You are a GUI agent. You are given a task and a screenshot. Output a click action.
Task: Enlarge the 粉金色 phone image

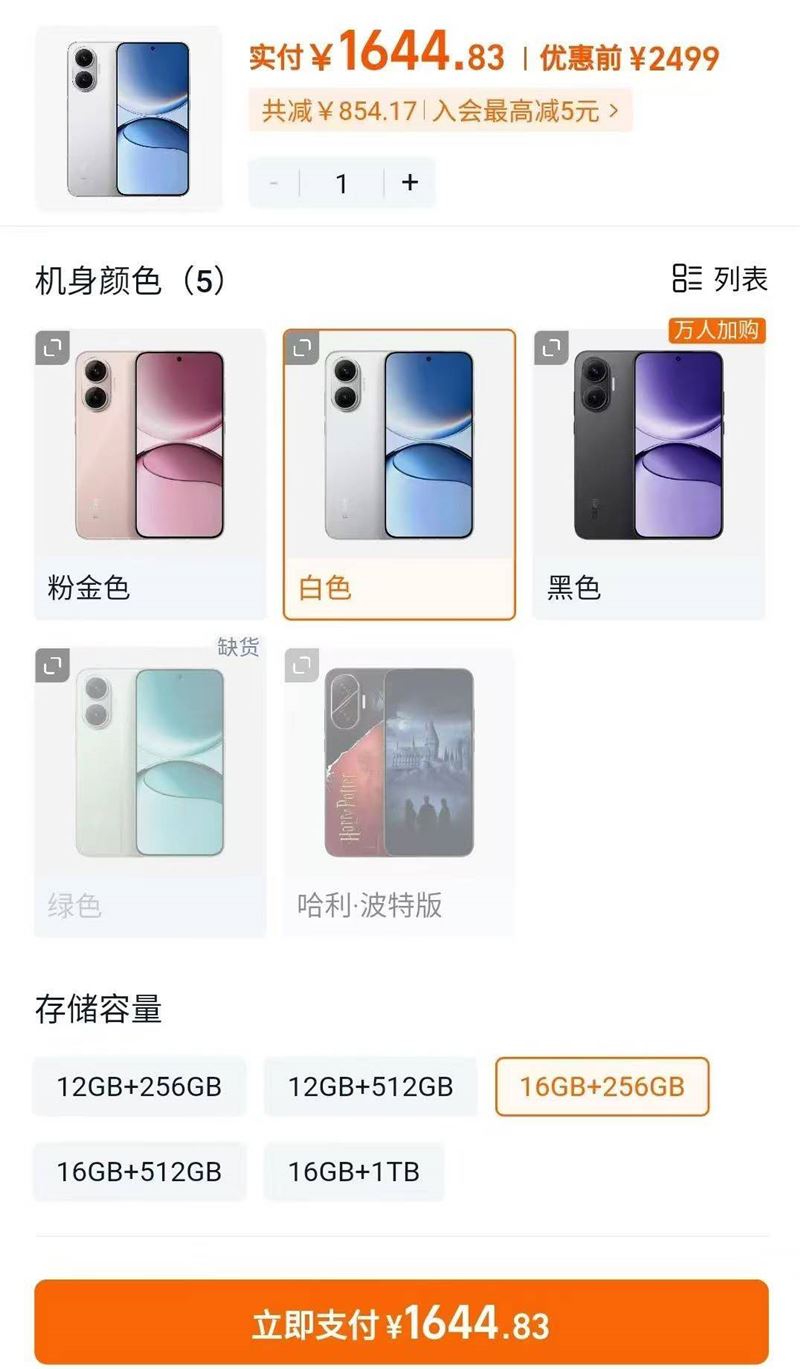[52, 347]
